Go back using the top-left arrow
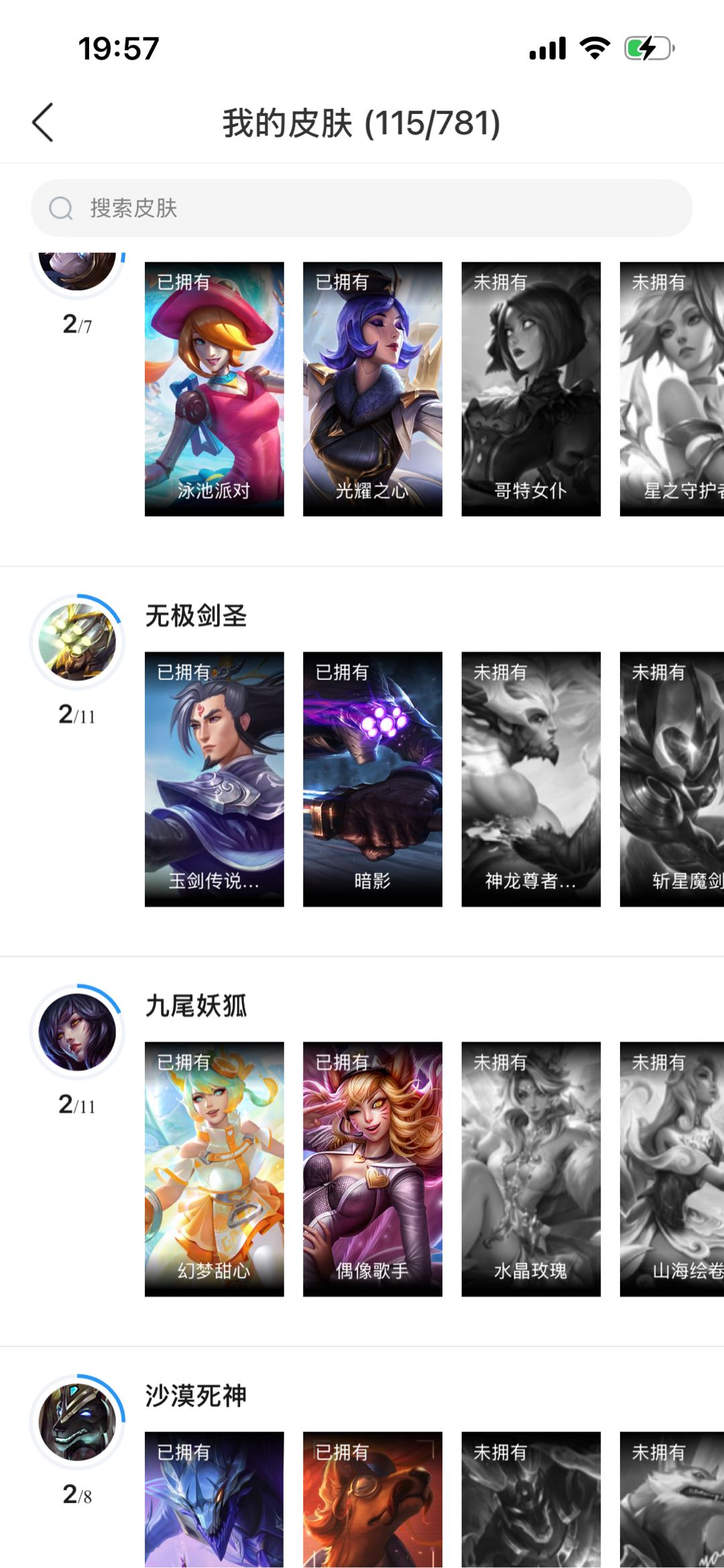724x1568 pixels. click(x=43, y=123)
